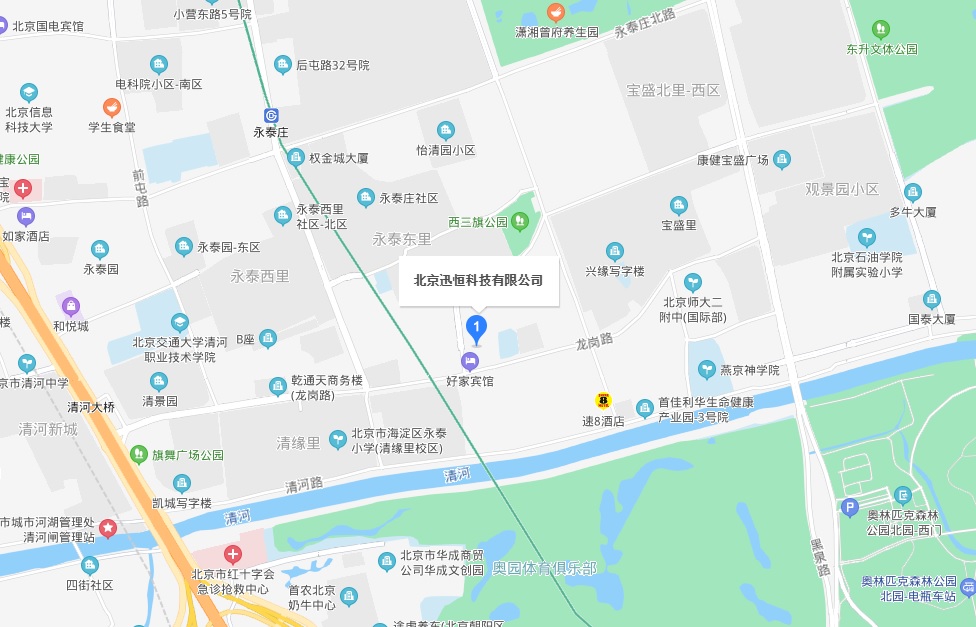This screenshot has width=976, height=627.
Task: Open the 永泰庄 subway station icon
Action: pos(271,114)
